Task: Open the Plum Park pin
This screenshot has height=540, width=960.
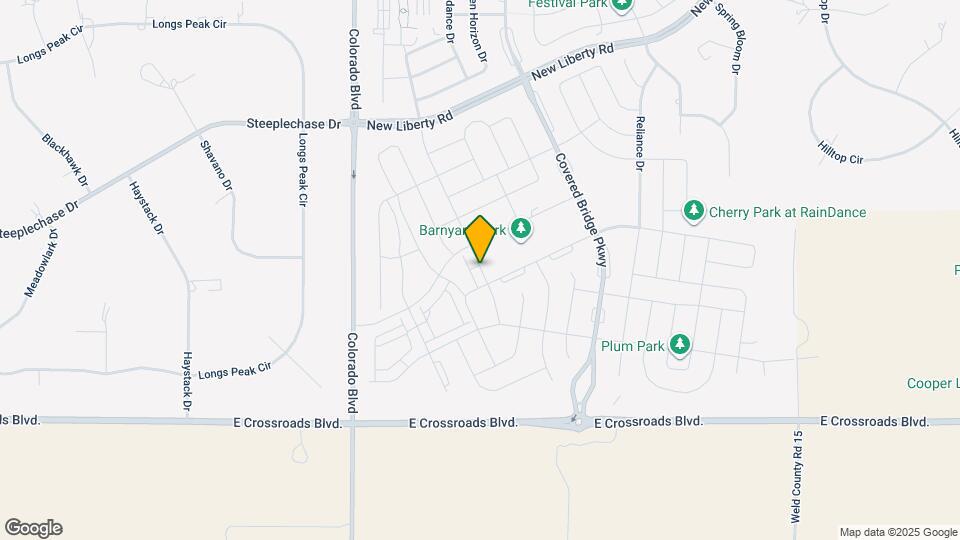Action: 680,345
